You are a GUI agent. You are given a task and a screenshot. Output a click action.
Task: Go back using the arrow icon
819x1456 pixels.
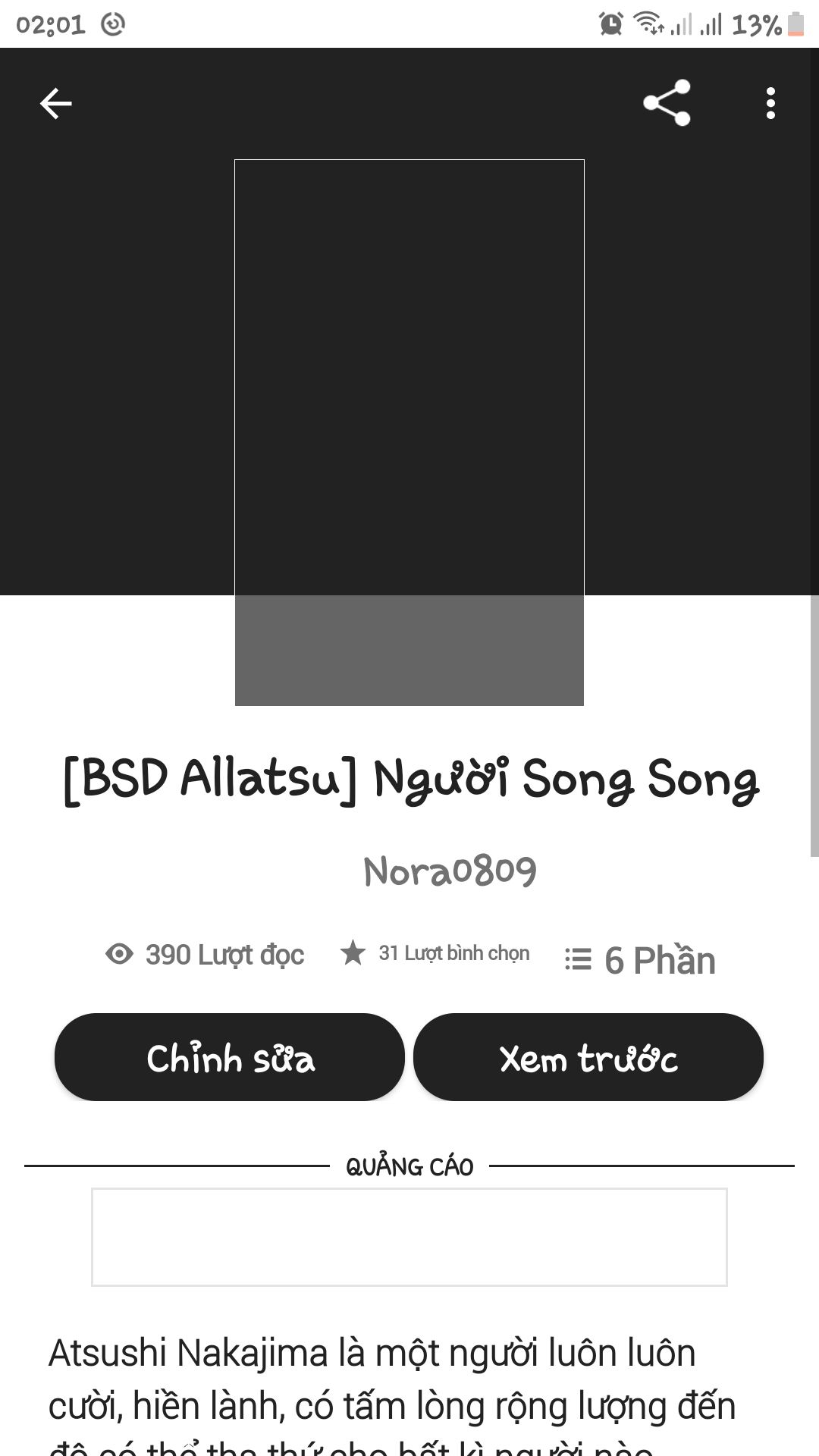point(55,103)
